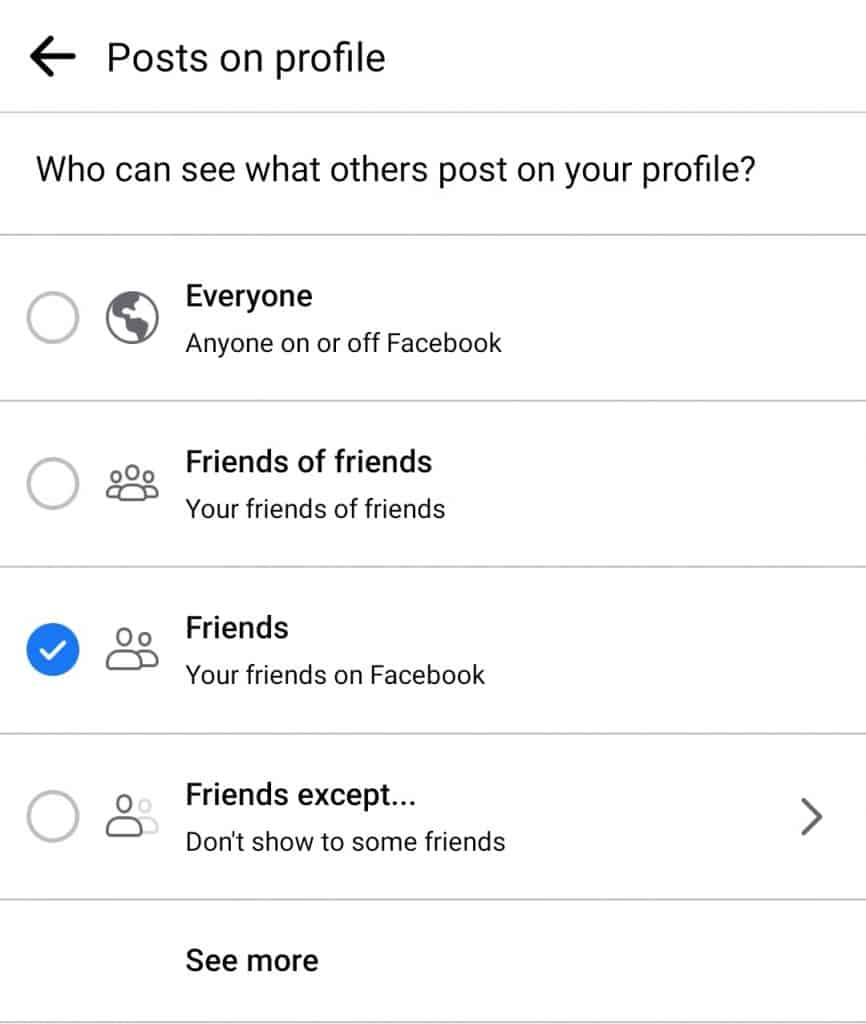Image resolution: width=866 pixels, height=1024 pixels.
Task: Click the friends of friends group icon
Action: coord(130,483)
